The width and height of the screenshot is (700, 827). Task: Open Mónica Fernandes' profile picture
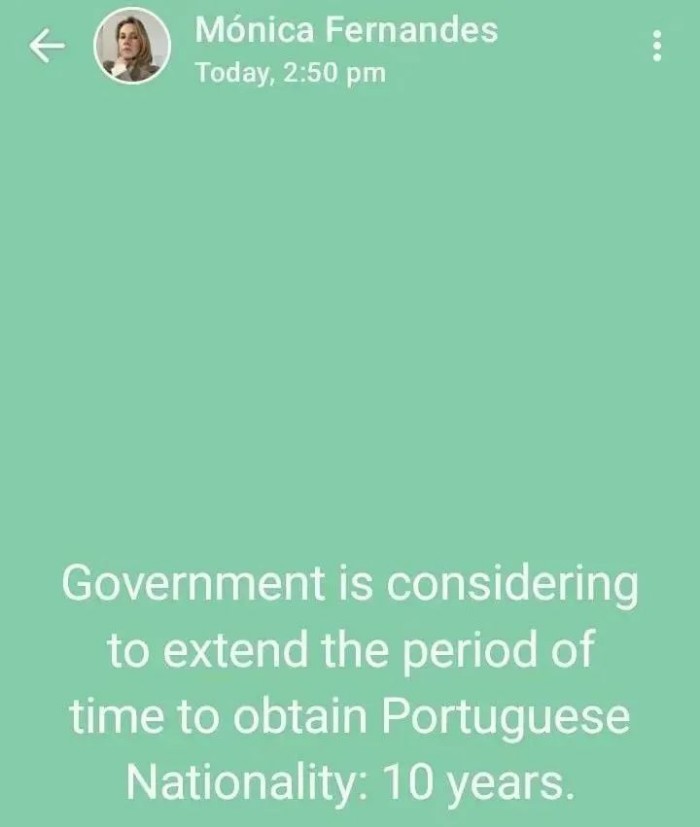[130, 47]
